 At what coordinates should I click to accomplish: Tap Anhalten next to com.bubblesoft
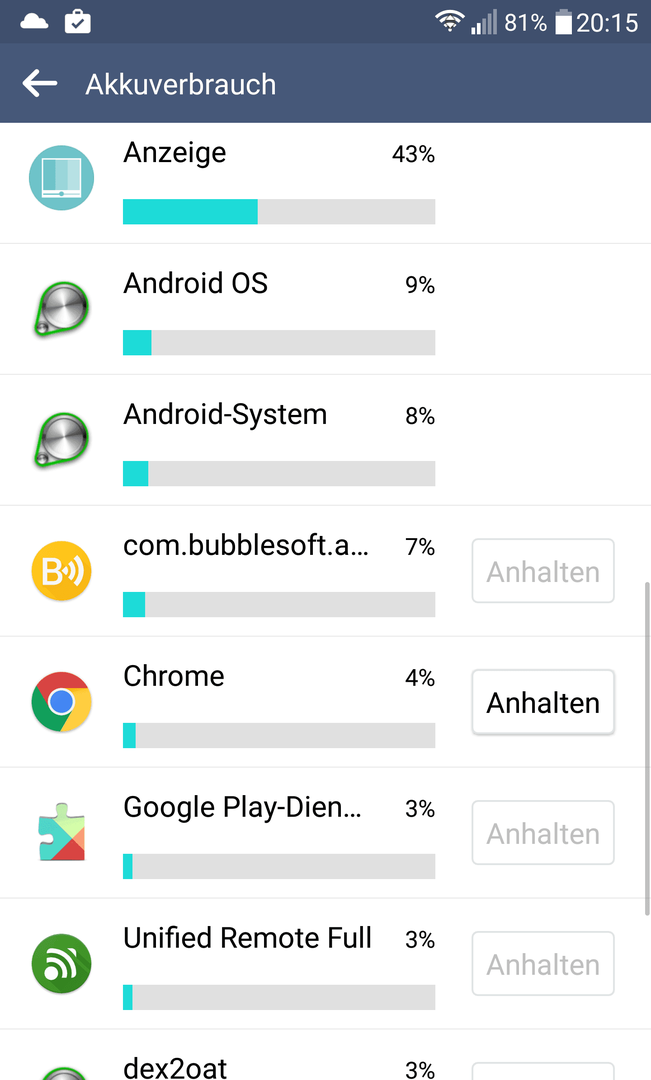point(543,571)
